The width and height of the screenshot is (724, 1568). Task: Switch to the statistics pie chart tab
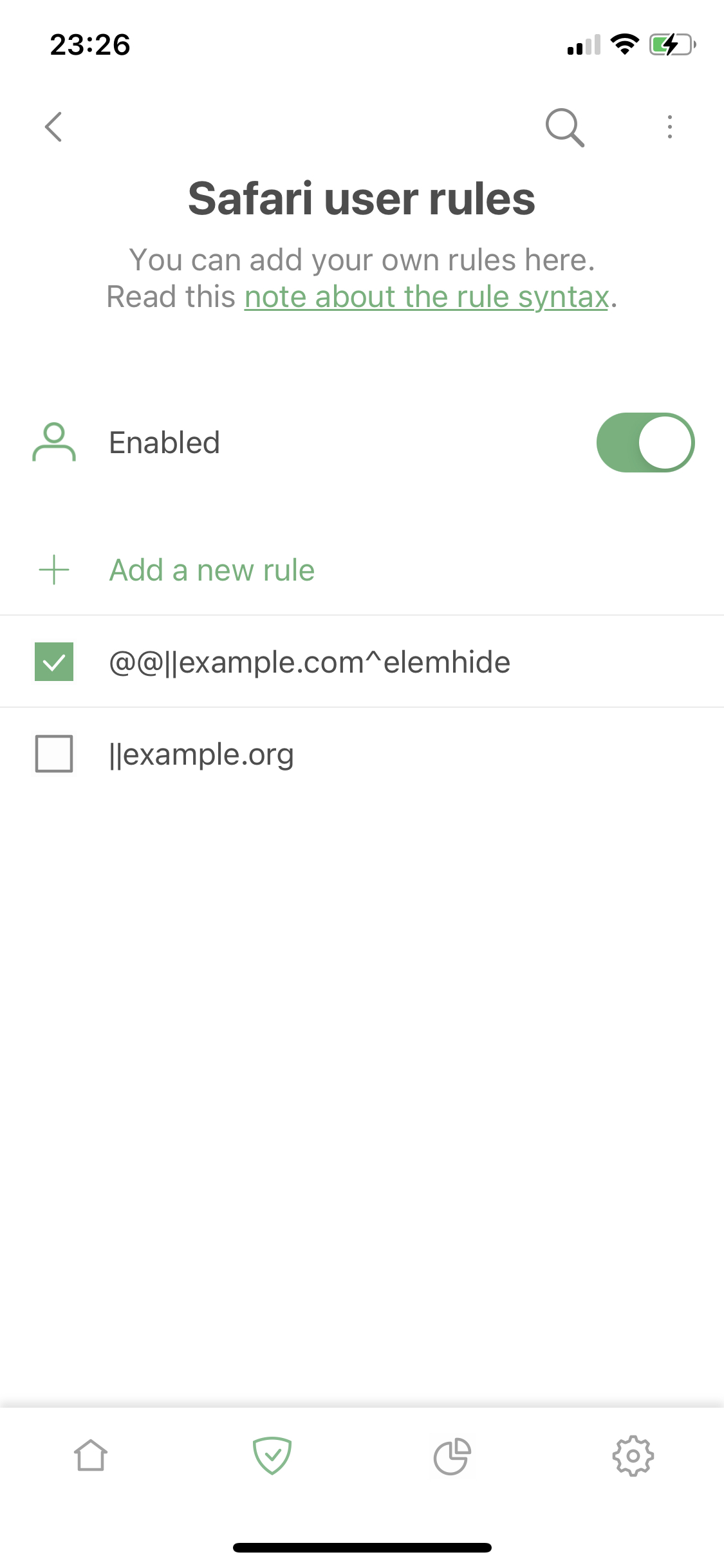pyautogui.click(x=452, y=1456)
